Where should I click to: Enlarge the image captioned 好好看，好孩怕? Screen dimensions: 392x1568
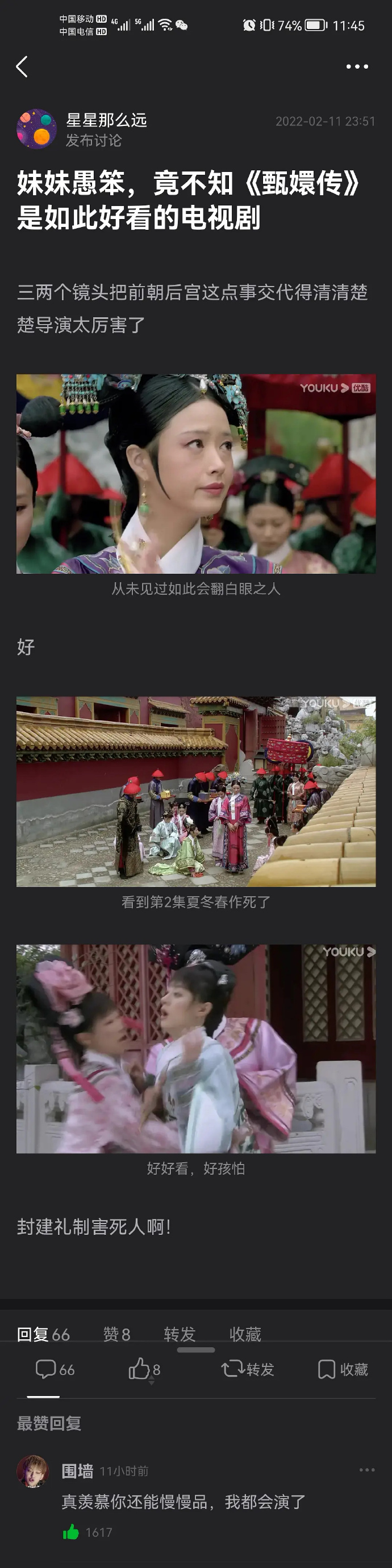coord(195,1048)
